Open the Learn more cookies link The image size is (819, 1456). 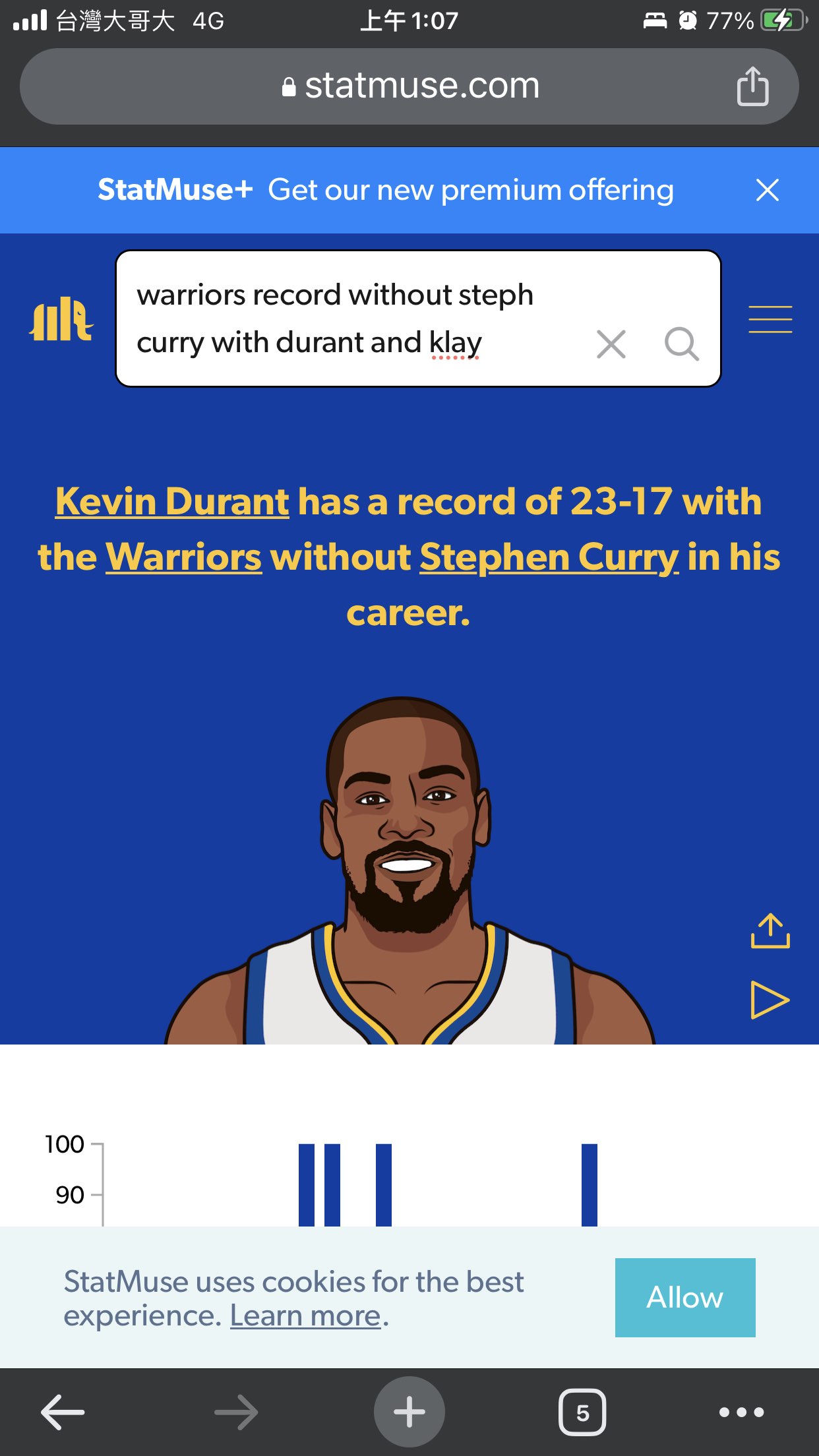305,1316
